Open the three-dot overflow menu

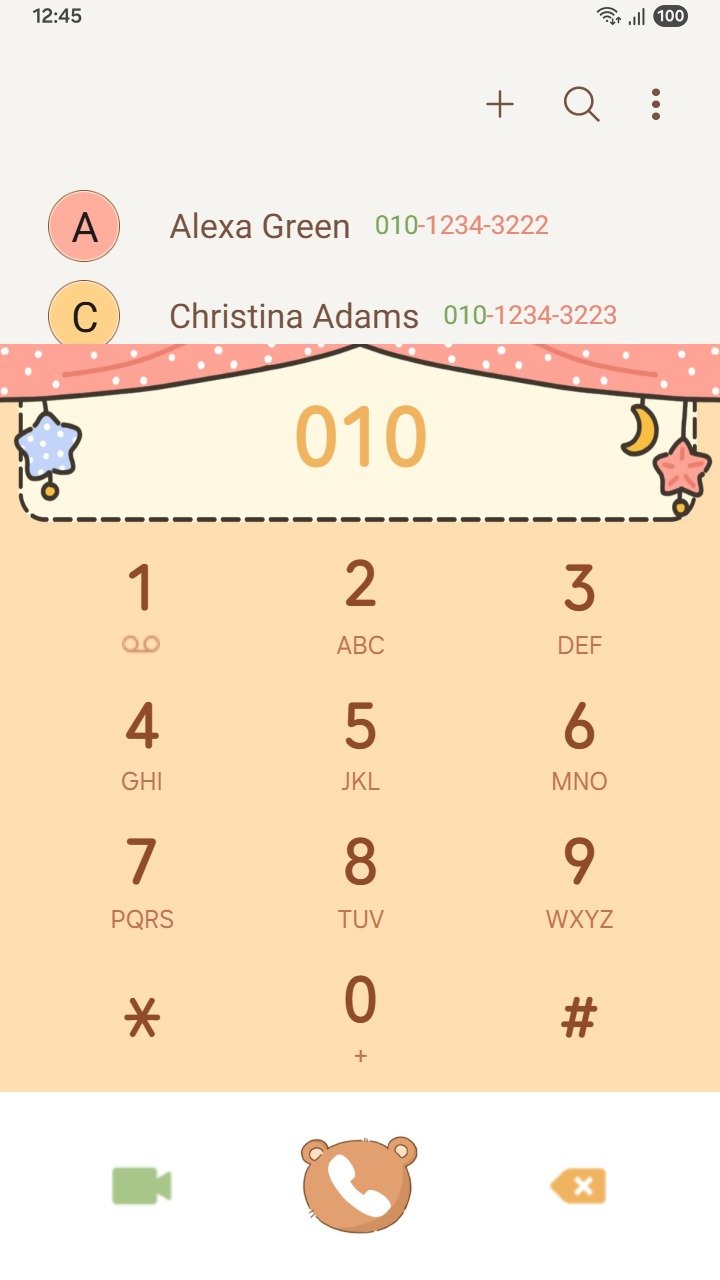tap(655, 104)
